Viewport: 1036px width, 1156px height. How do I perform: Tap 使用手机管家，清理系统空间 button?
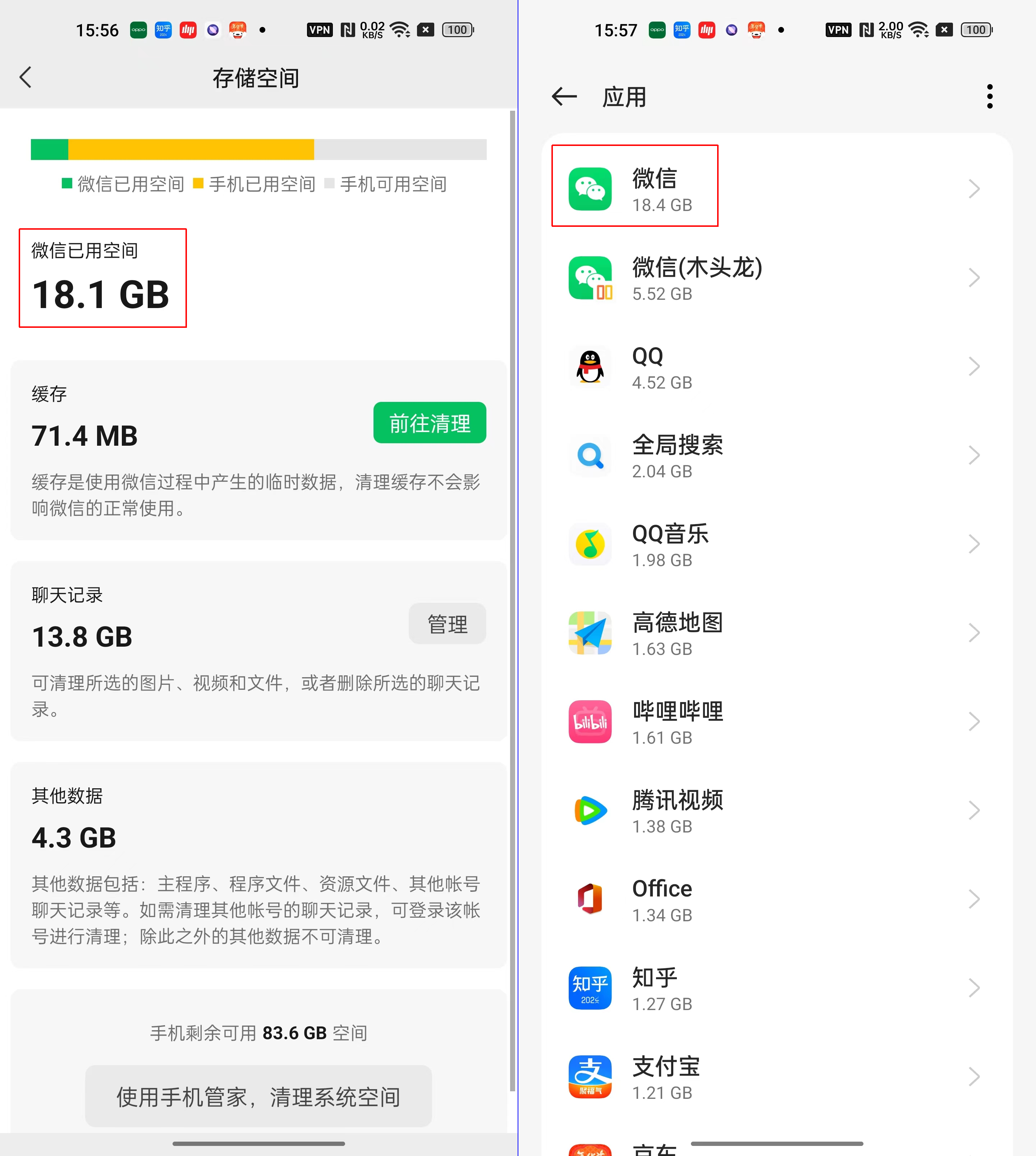click(x=258, y=1096)
